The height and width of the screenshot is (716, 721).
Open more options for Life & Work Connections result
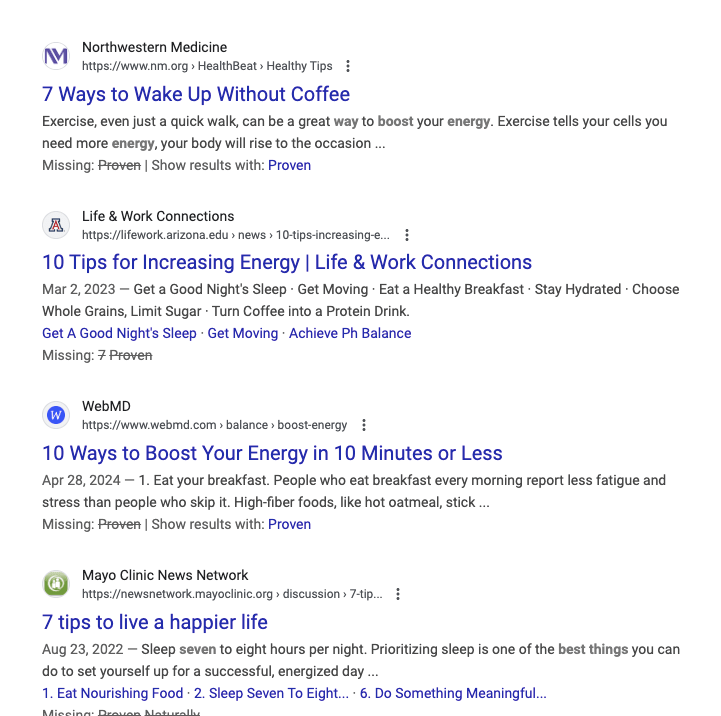click(x=407, y=235)
